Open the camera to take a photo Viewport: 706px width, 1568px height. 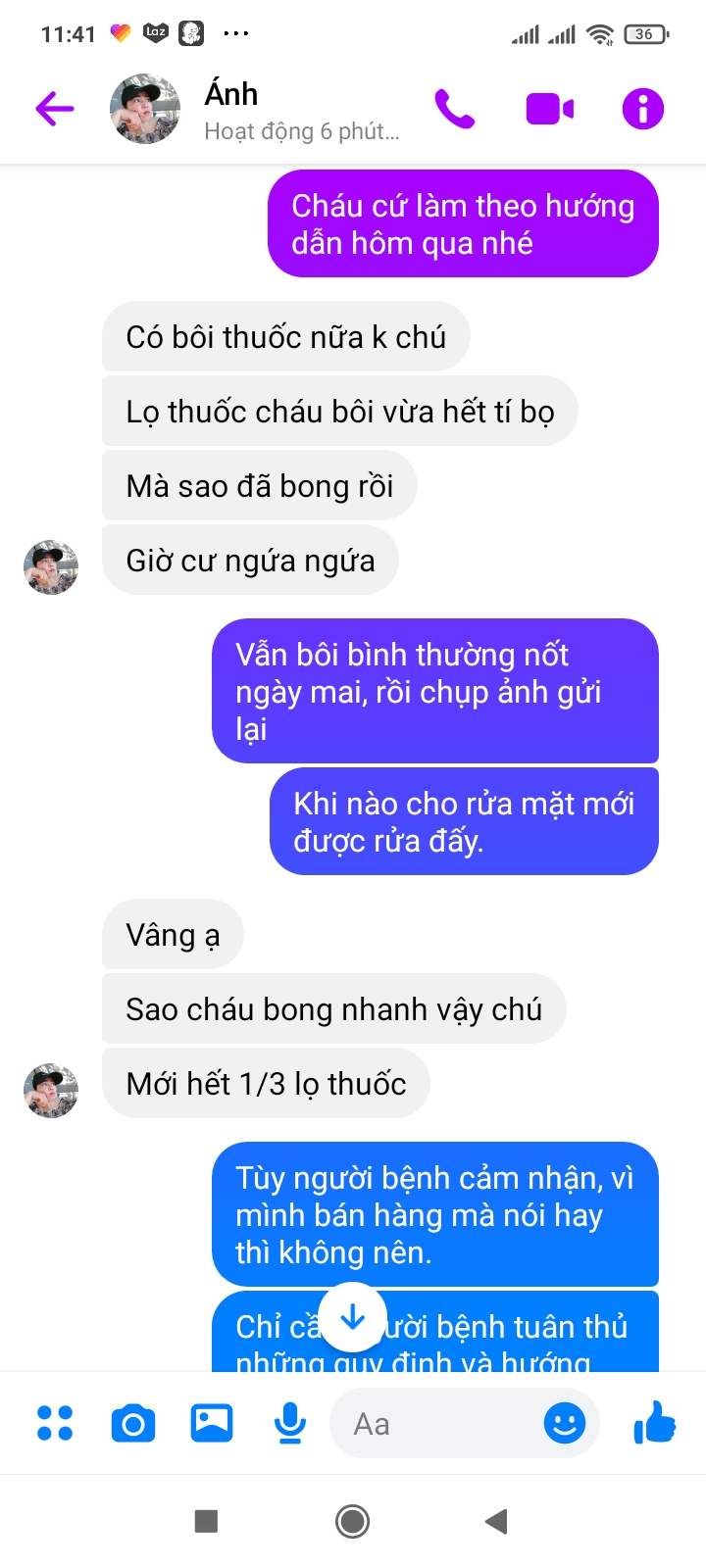(133, 1423)
